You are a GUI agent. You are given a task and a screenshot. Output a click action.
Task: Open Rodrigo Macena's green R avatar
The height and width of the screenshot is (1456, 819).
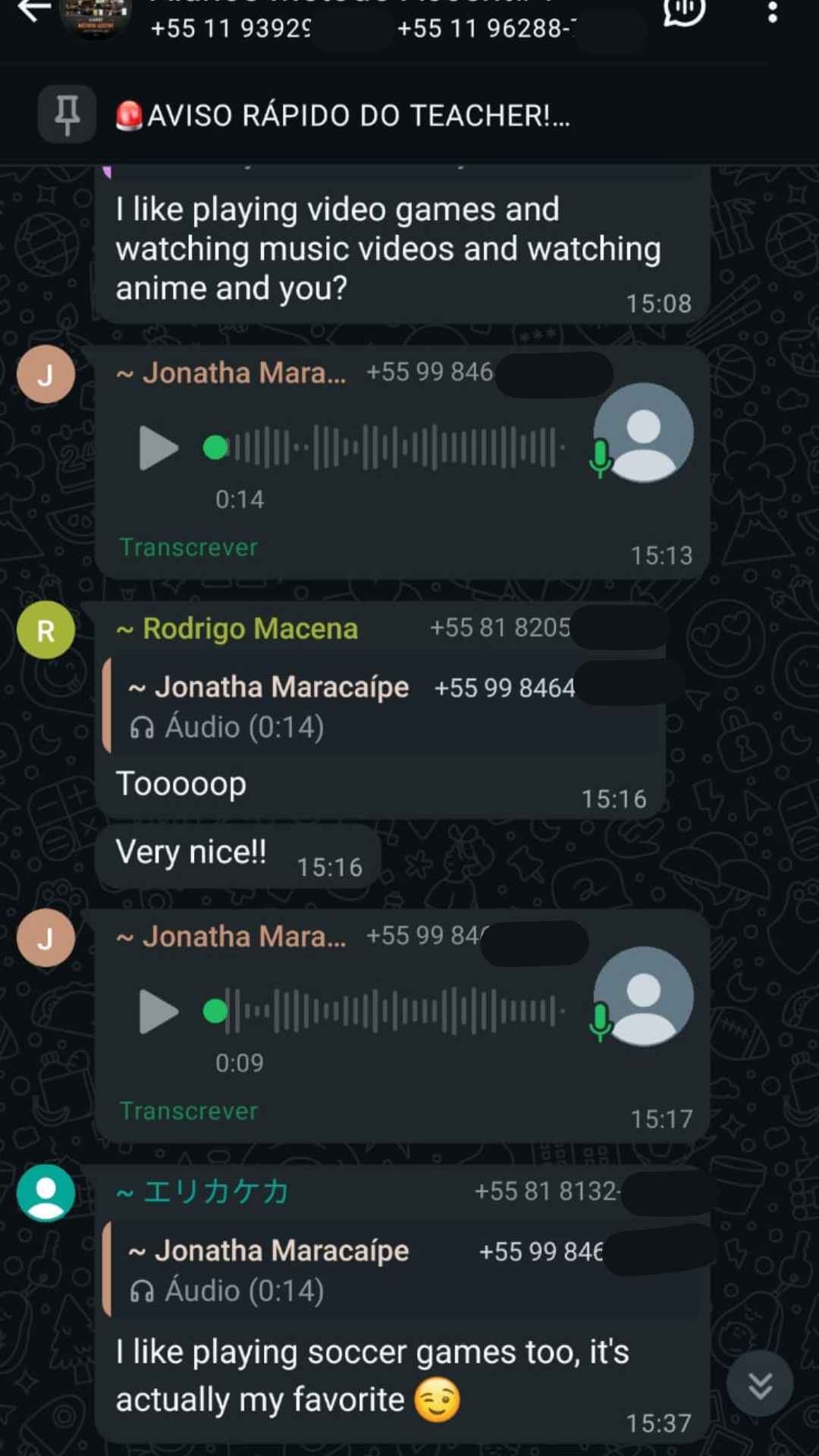pos(45,630)
